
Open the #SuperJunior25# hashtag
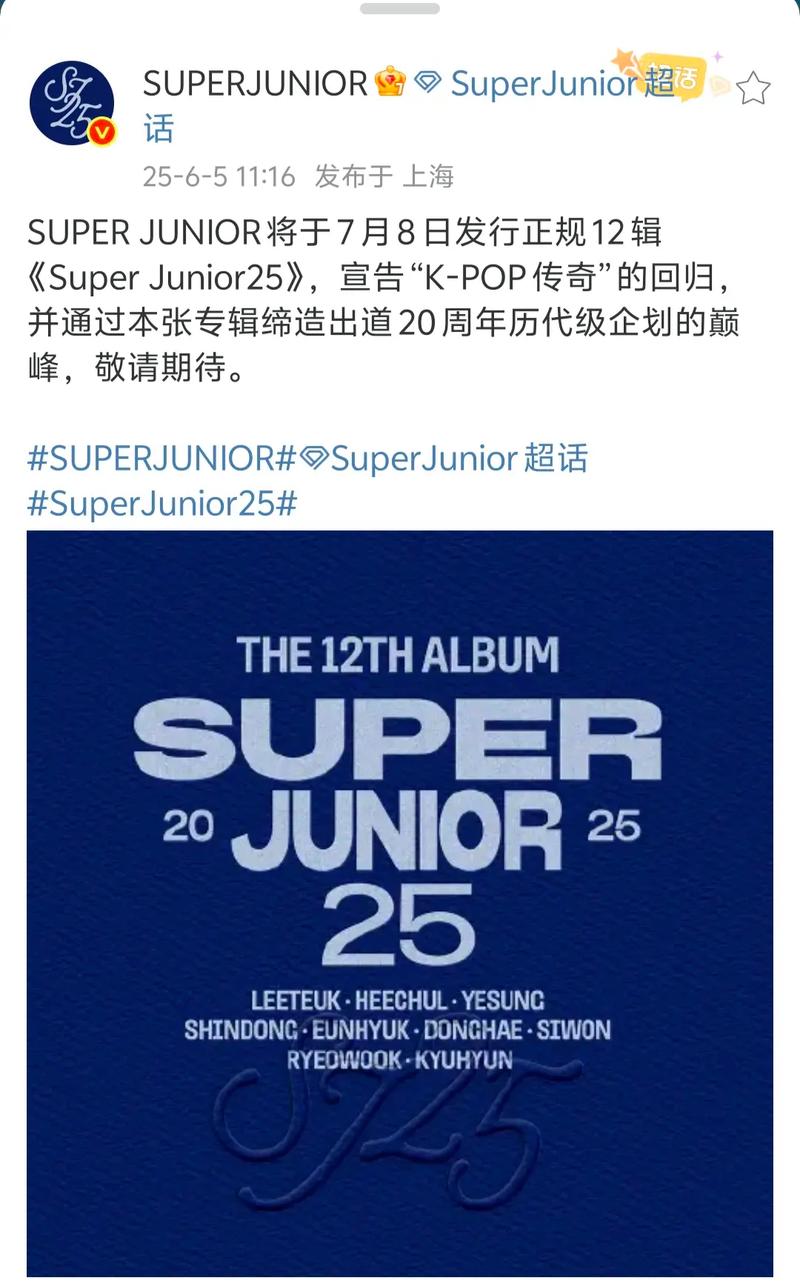(x=162, y=503)
